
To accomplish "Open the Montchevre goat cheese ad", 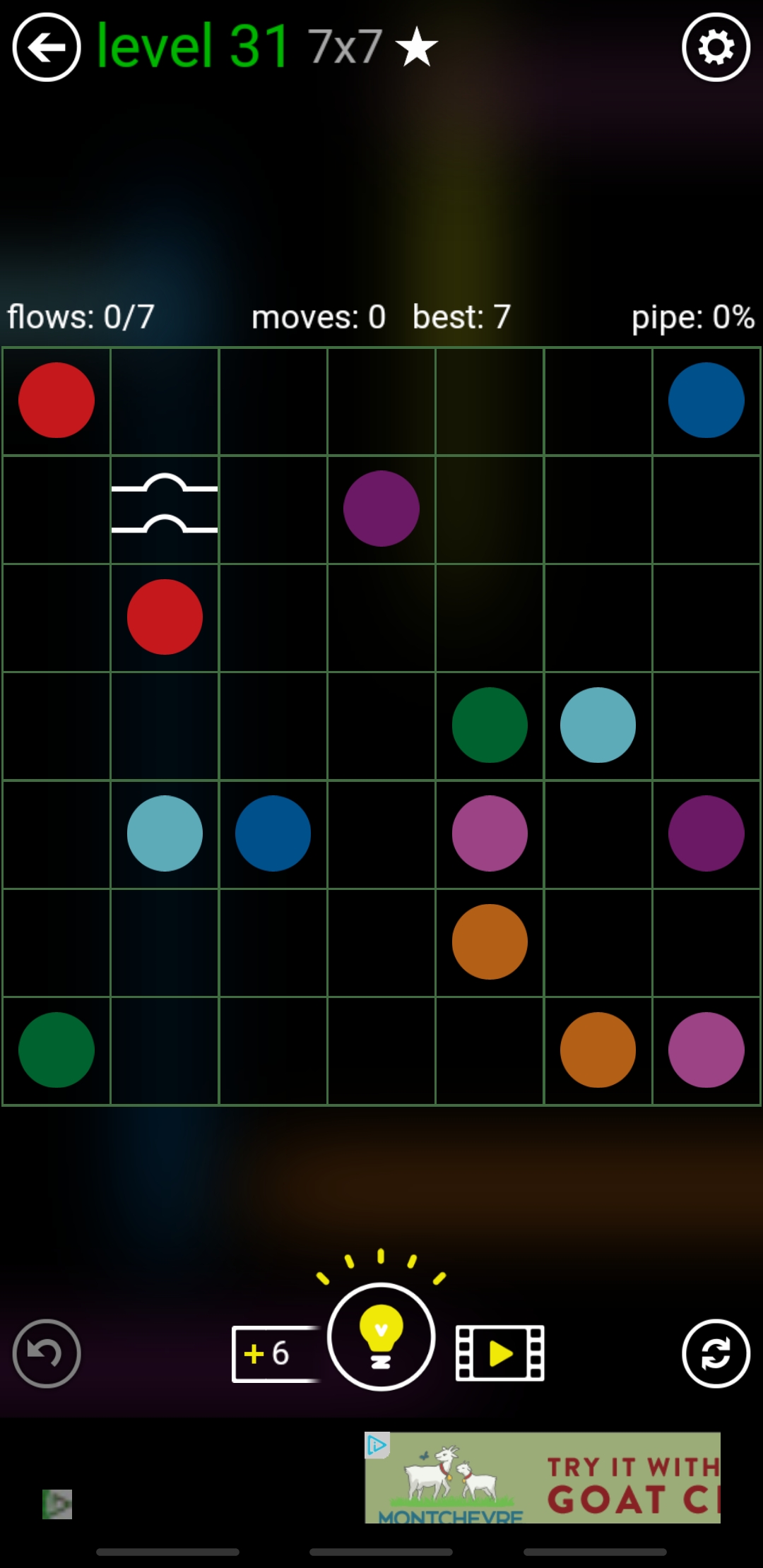I will (542, 1477).
